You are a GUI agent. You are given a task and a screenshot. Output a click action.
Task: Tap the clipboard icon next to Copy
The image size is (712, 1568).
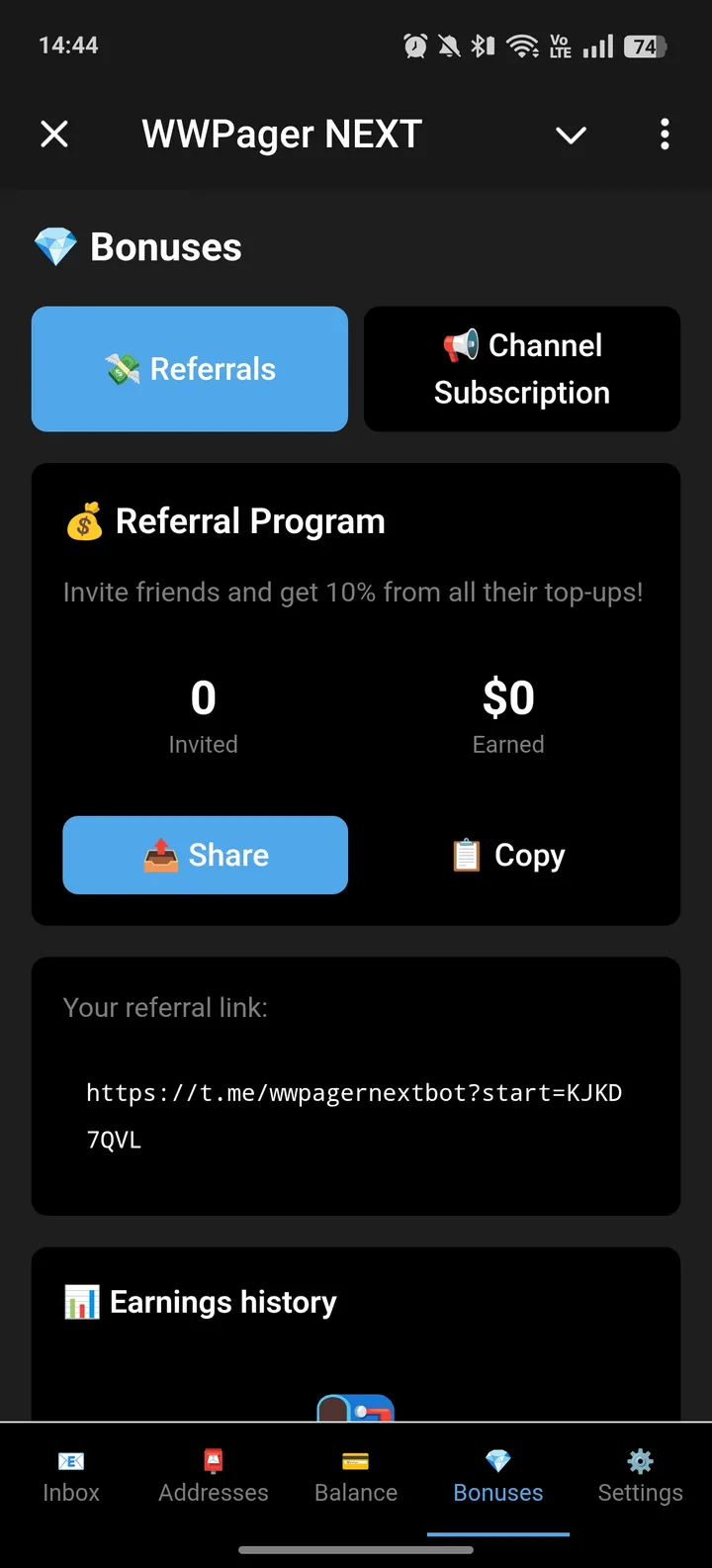pyautogui.click(x=464, y=855)
